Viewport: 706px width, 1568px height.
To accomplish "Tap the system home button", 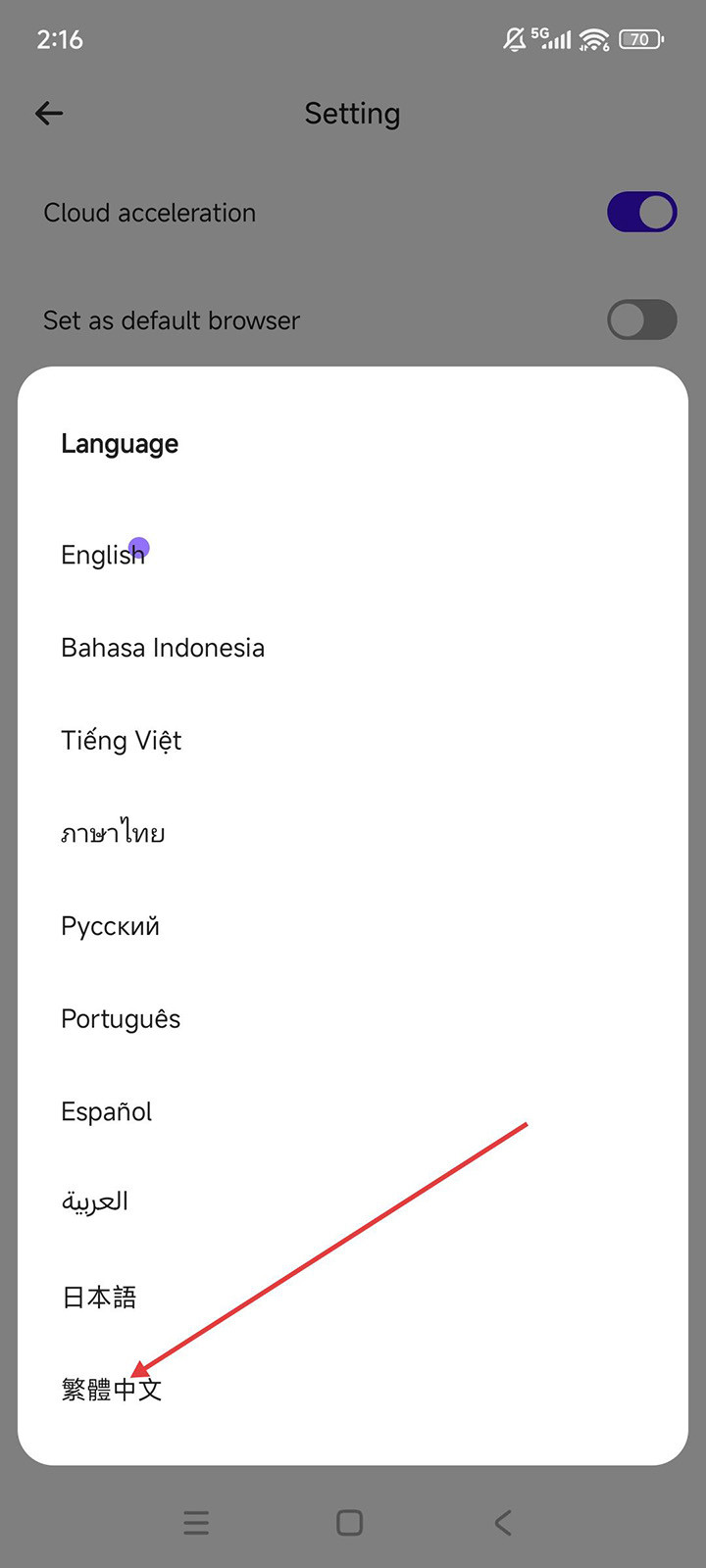I will (349, 1522).
